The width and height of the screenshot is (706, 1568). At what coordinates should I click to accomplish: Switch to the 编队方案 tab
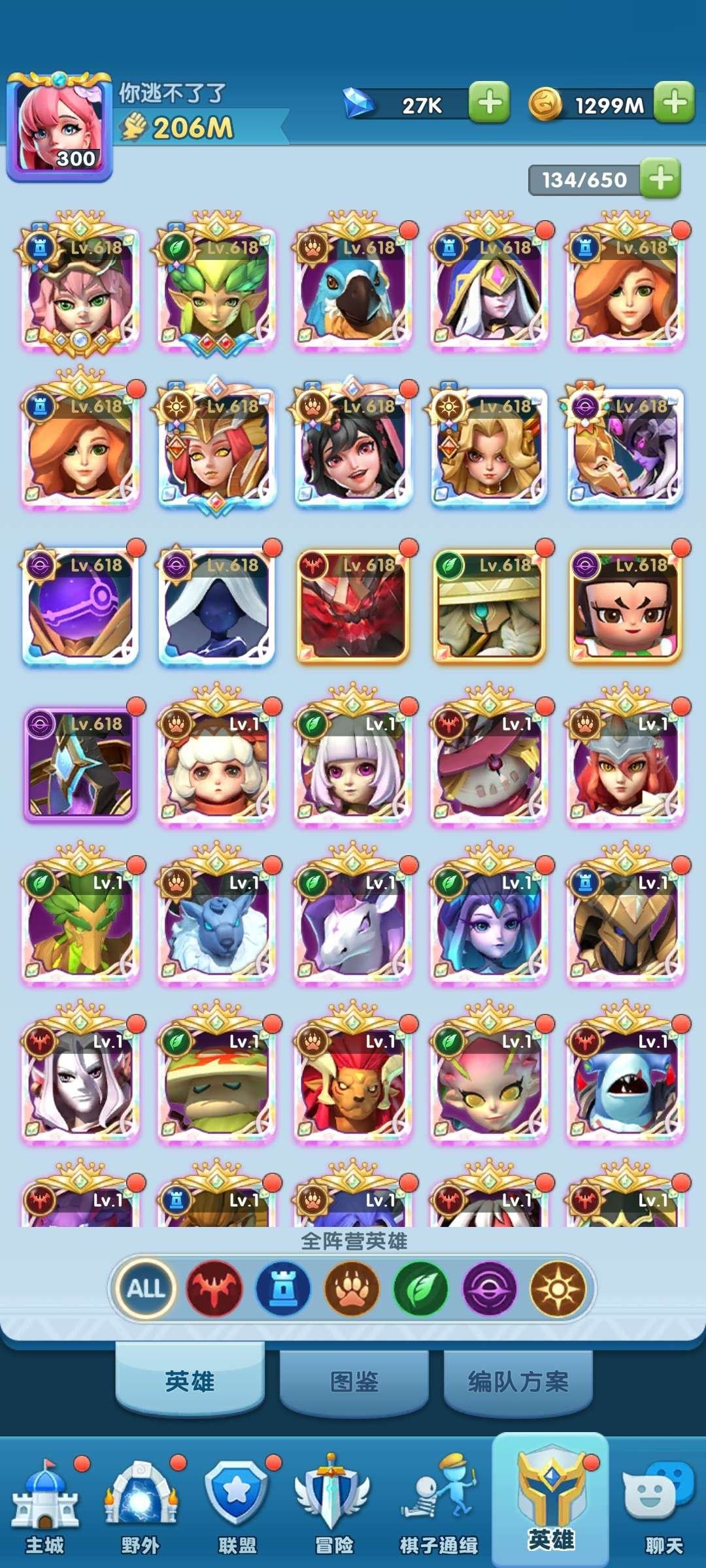518,1382
